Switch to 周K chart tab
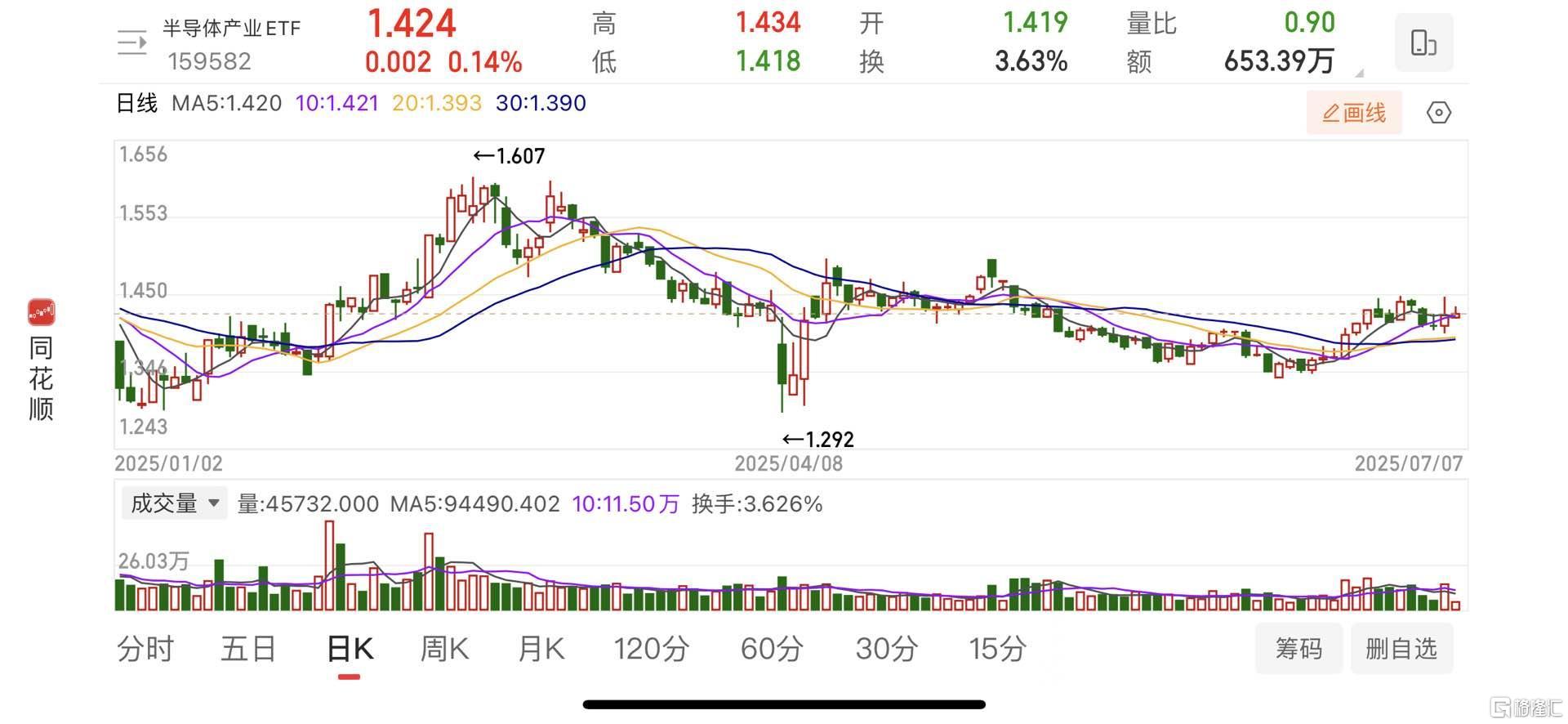This screenshot has width=1568, height=724. [x=443, y=649]
